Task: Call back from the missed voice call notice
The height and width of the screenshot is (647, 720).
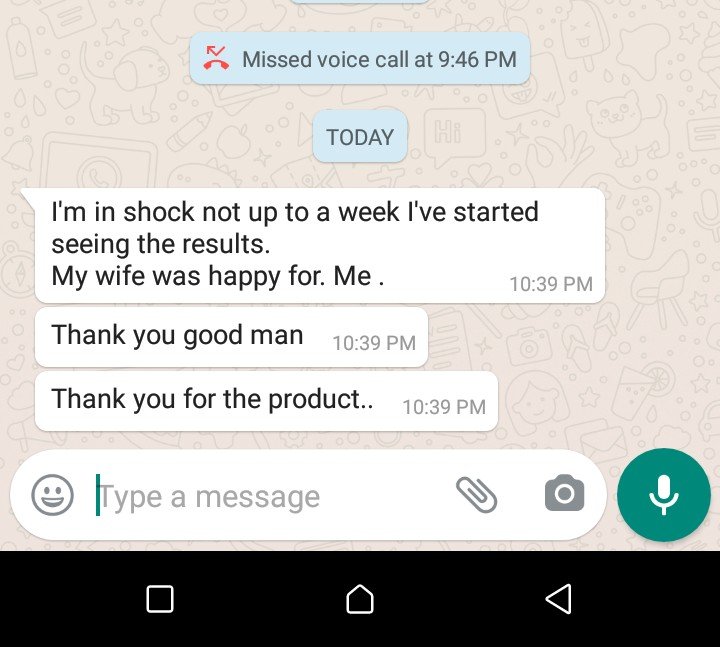Action: point(360,59)
